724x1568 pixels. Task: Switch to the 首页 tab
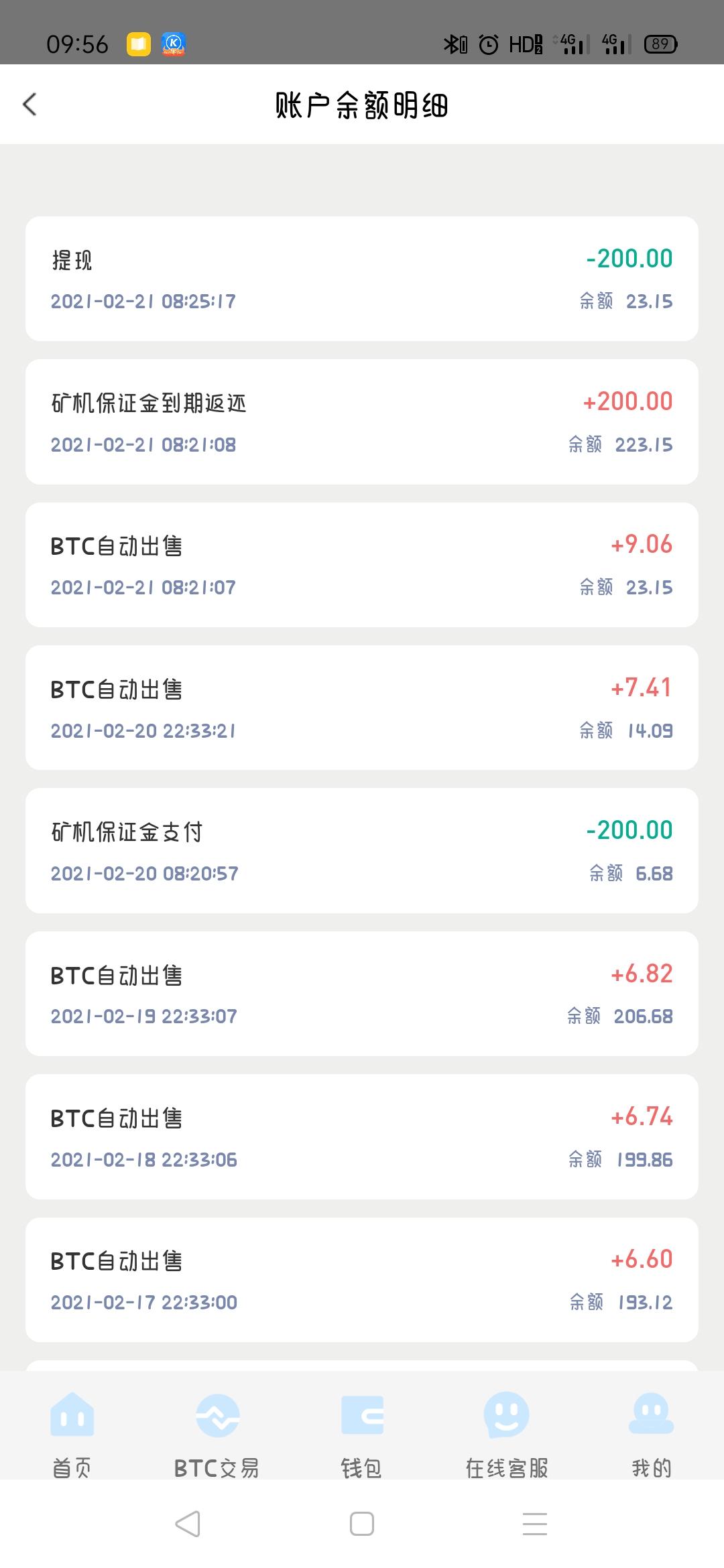pyautogui.click(x=72, y=1433)
